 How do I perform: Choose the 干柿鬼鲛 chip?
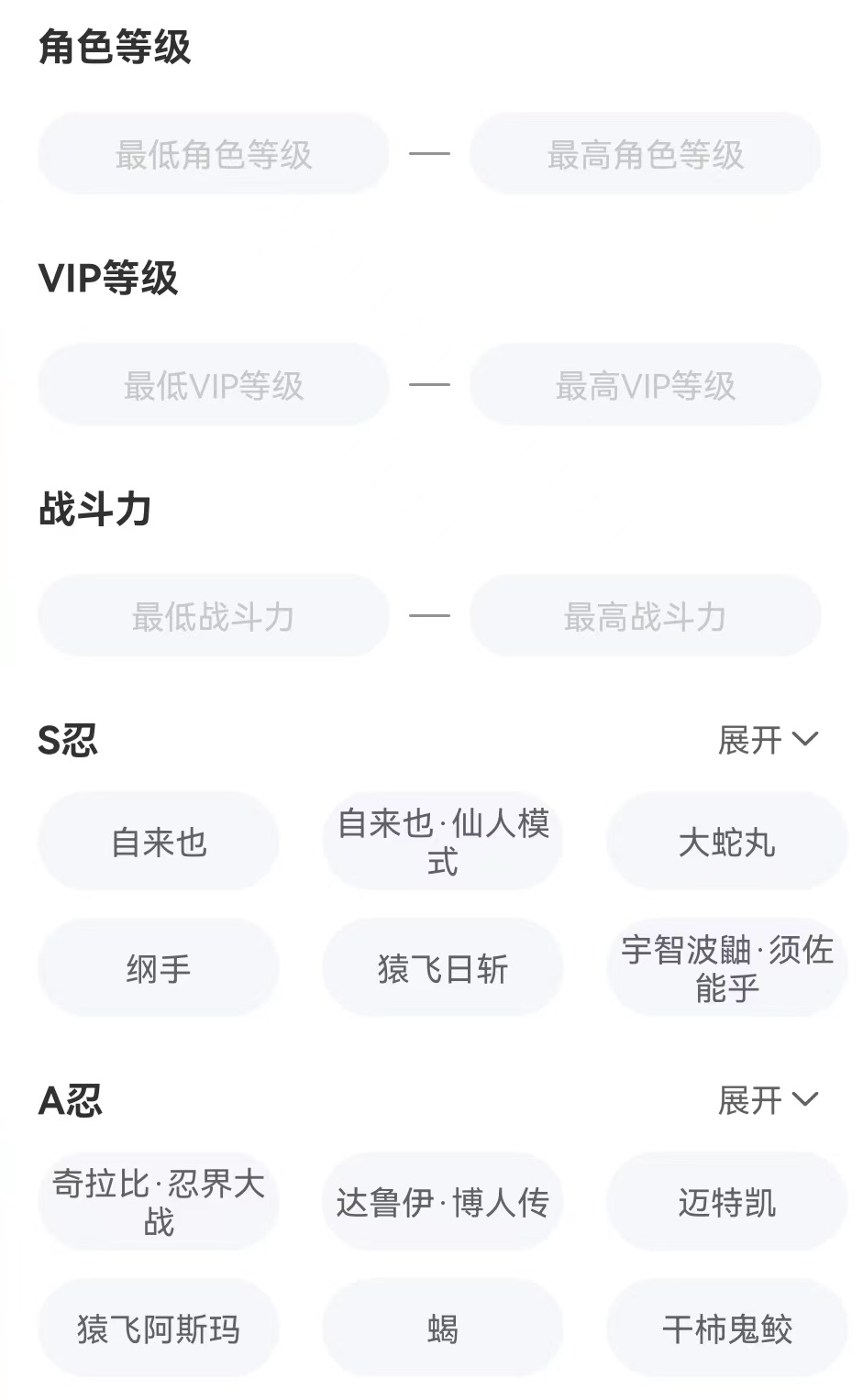tap(726, 1328)
